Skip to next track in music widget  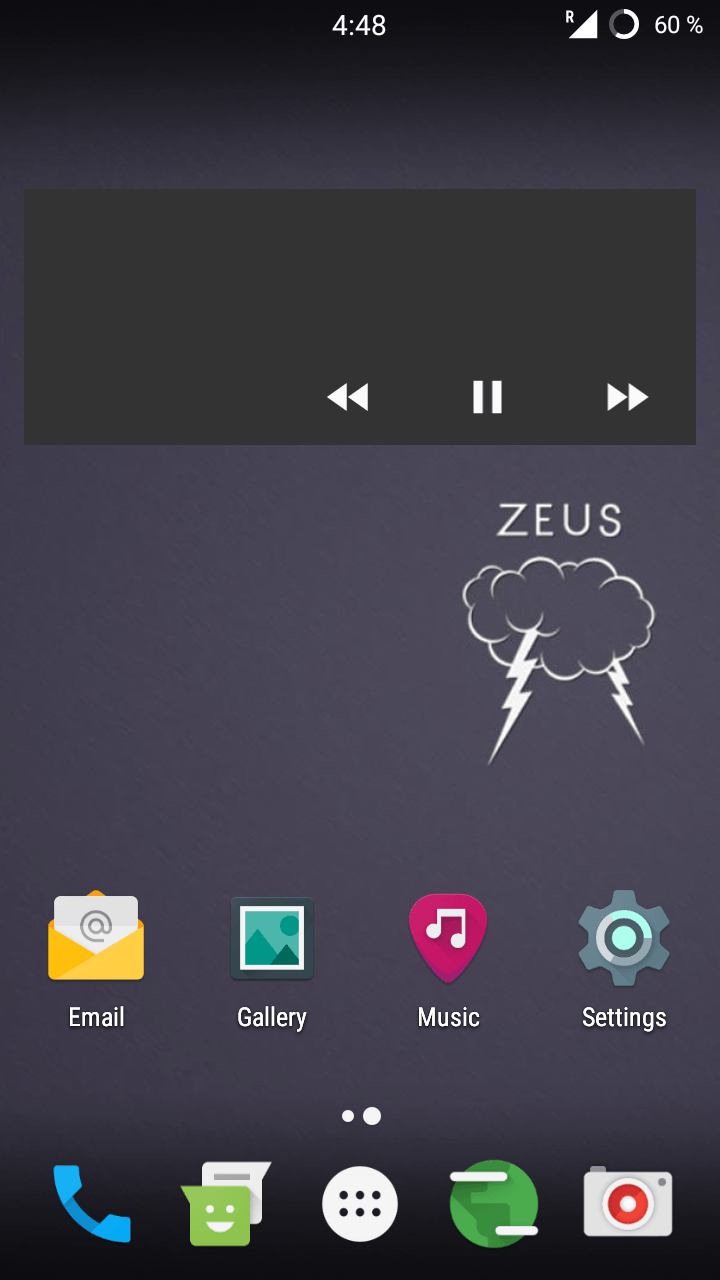[x=627, y=397]
